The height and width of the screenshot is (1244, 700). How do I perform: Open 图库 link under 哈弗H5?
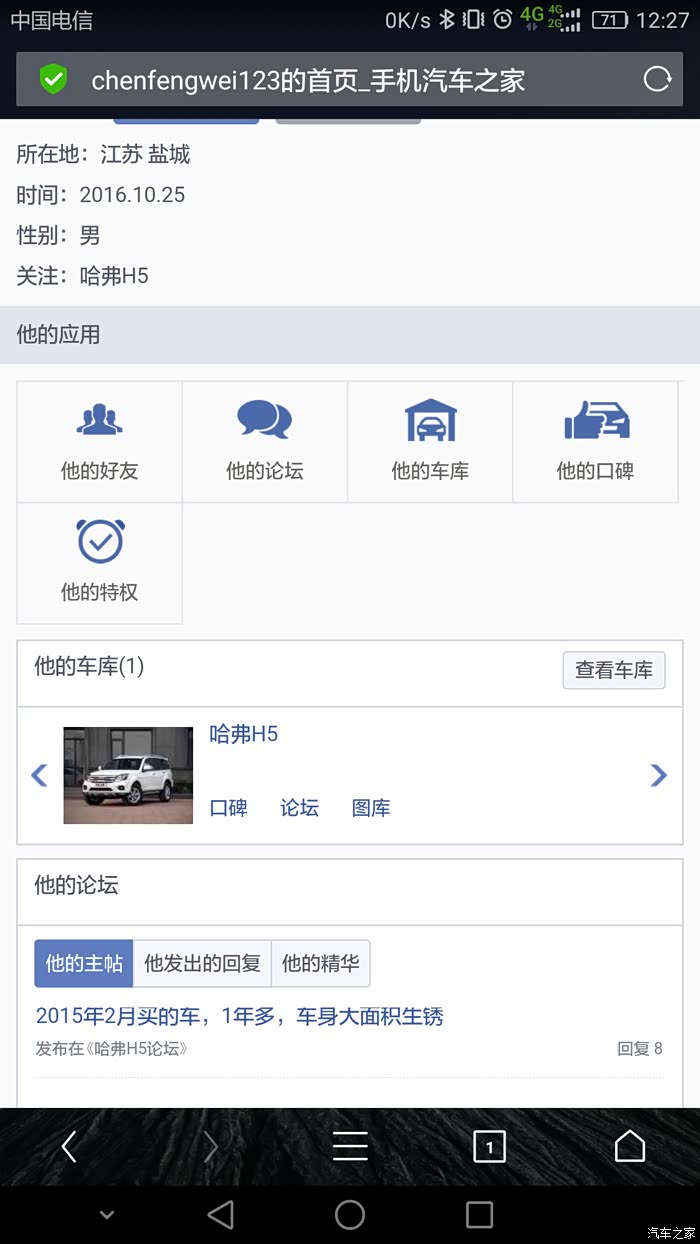371,808
